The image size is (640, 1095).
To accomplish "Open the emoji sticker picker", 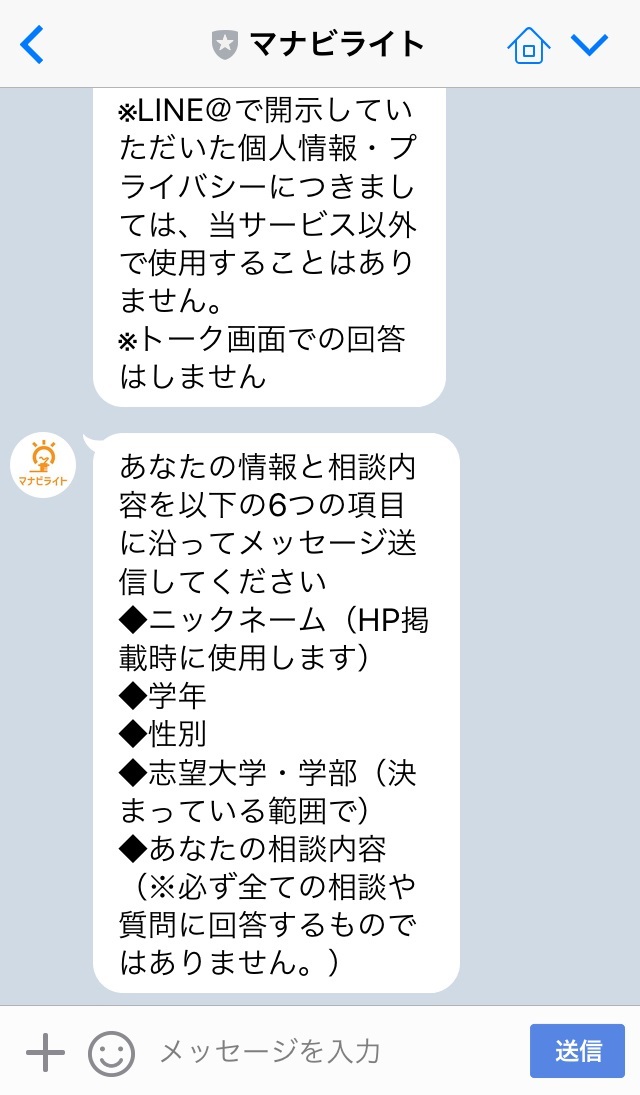I will pyautogui.click(x=111, y=1052).
